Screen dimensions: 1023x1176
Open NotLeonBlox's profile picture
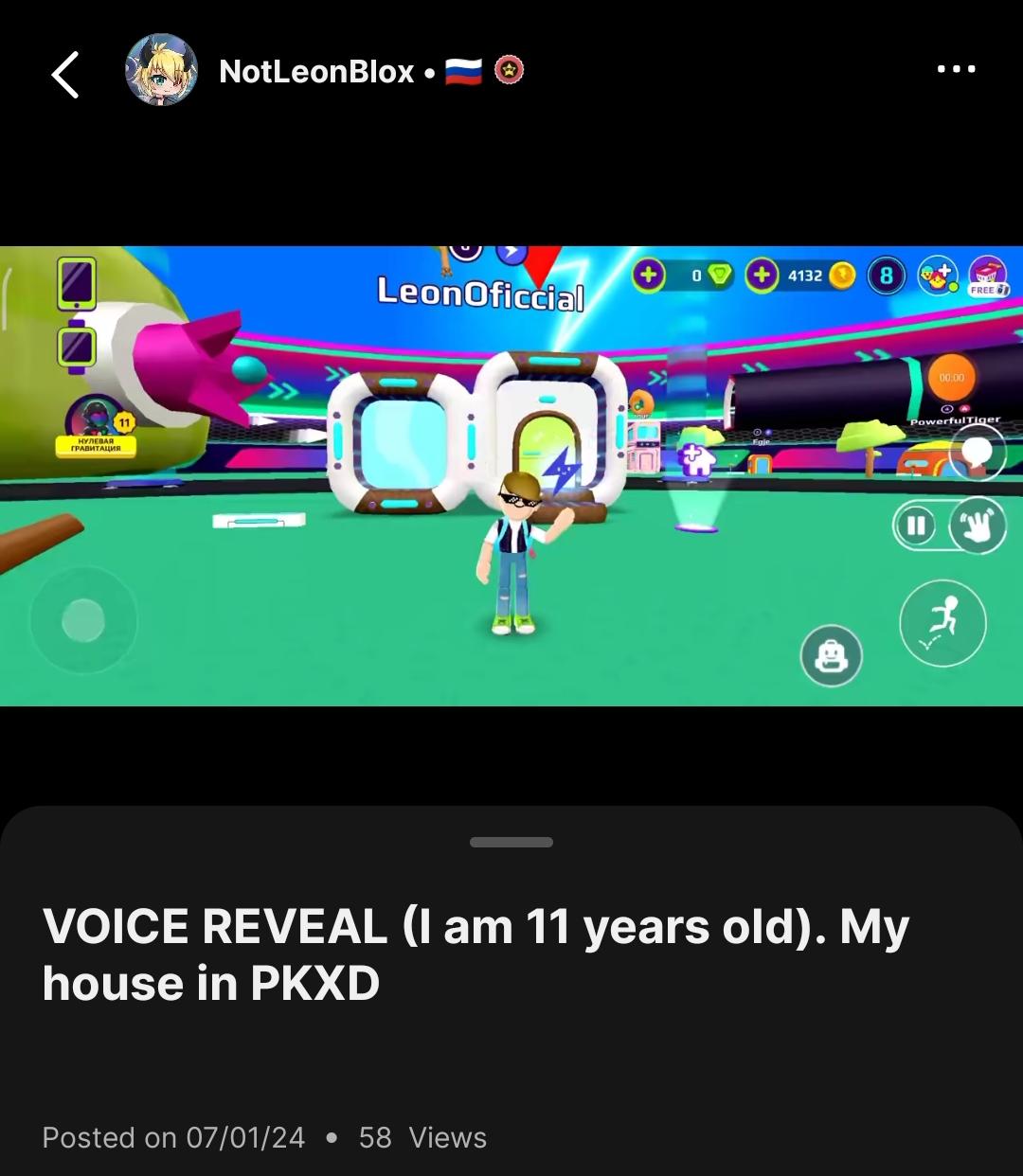(161, 70)
